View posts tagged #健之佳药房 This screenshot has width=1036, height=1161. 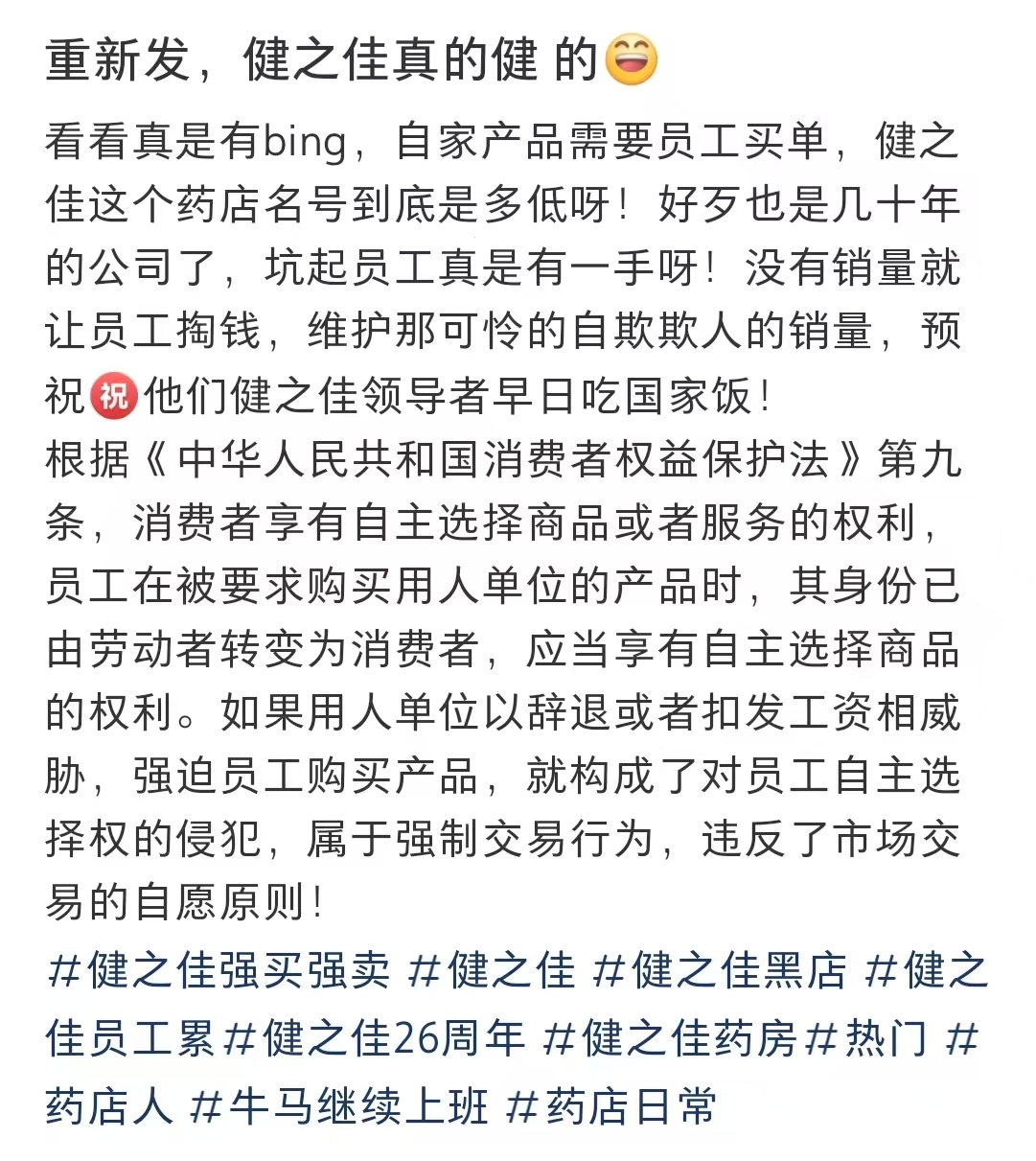[x=669, y=1038]
